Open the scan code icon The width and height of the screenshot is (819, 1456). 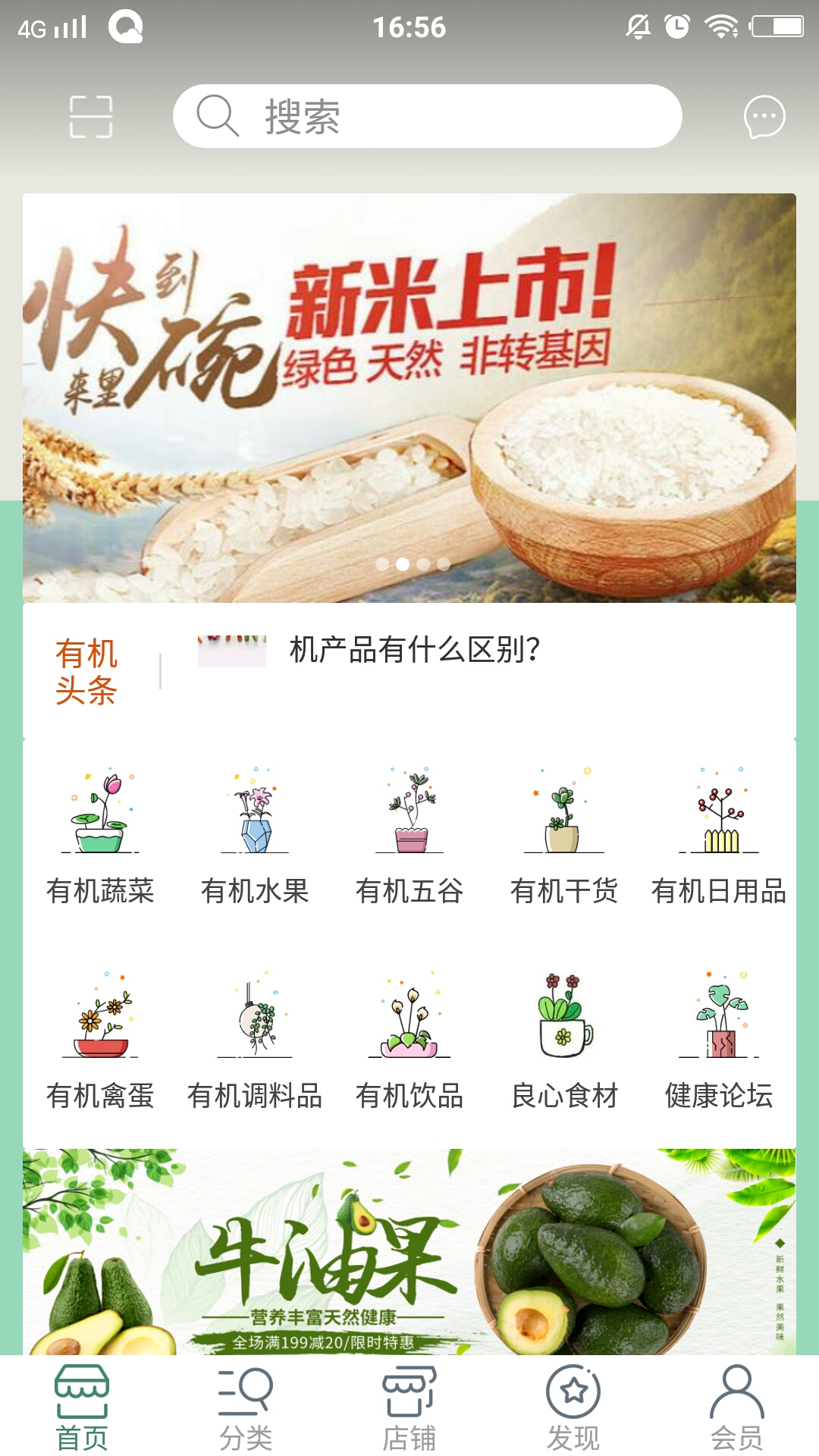tap(91, 117)
